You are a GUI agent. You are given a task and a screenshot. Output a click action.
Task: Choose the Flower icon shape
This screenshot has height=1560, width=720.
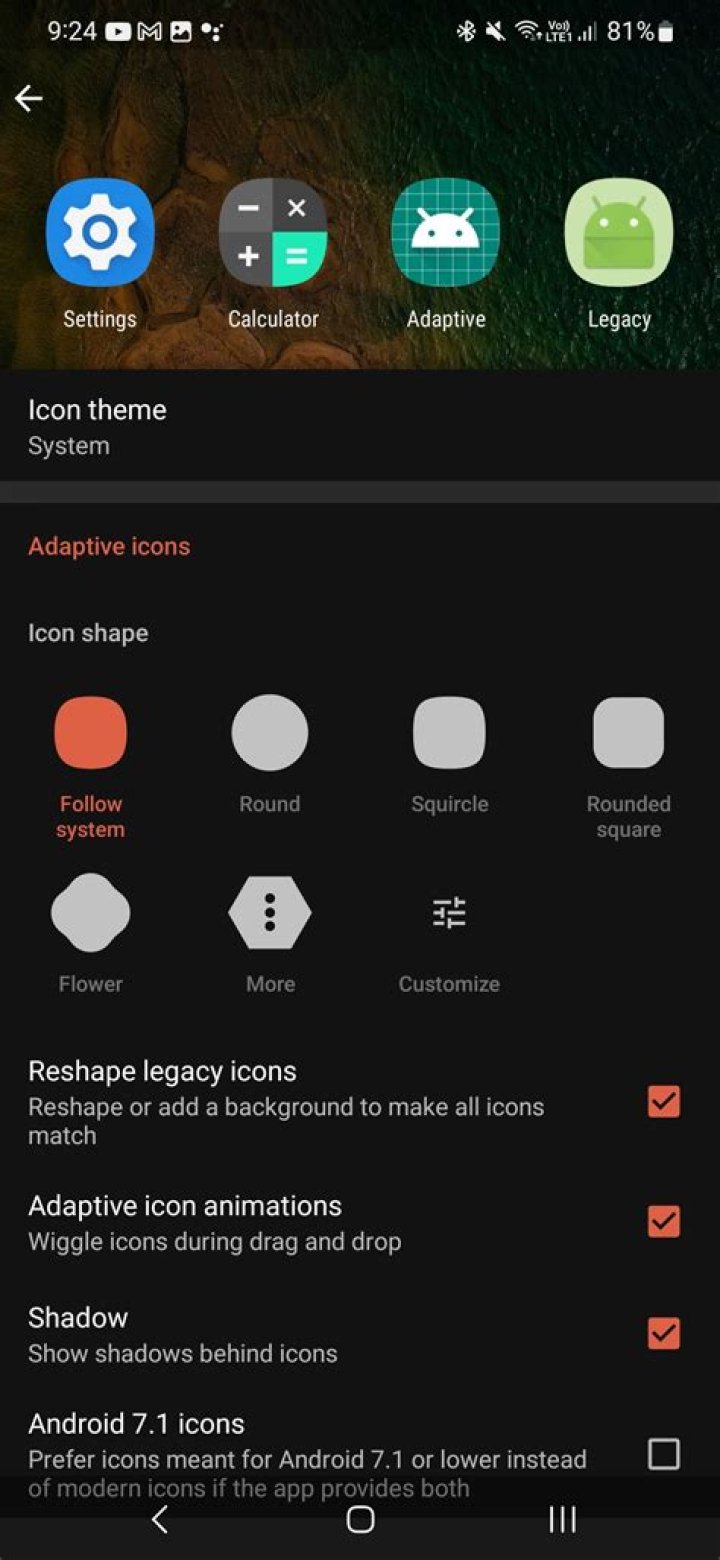tap(90, 913)
